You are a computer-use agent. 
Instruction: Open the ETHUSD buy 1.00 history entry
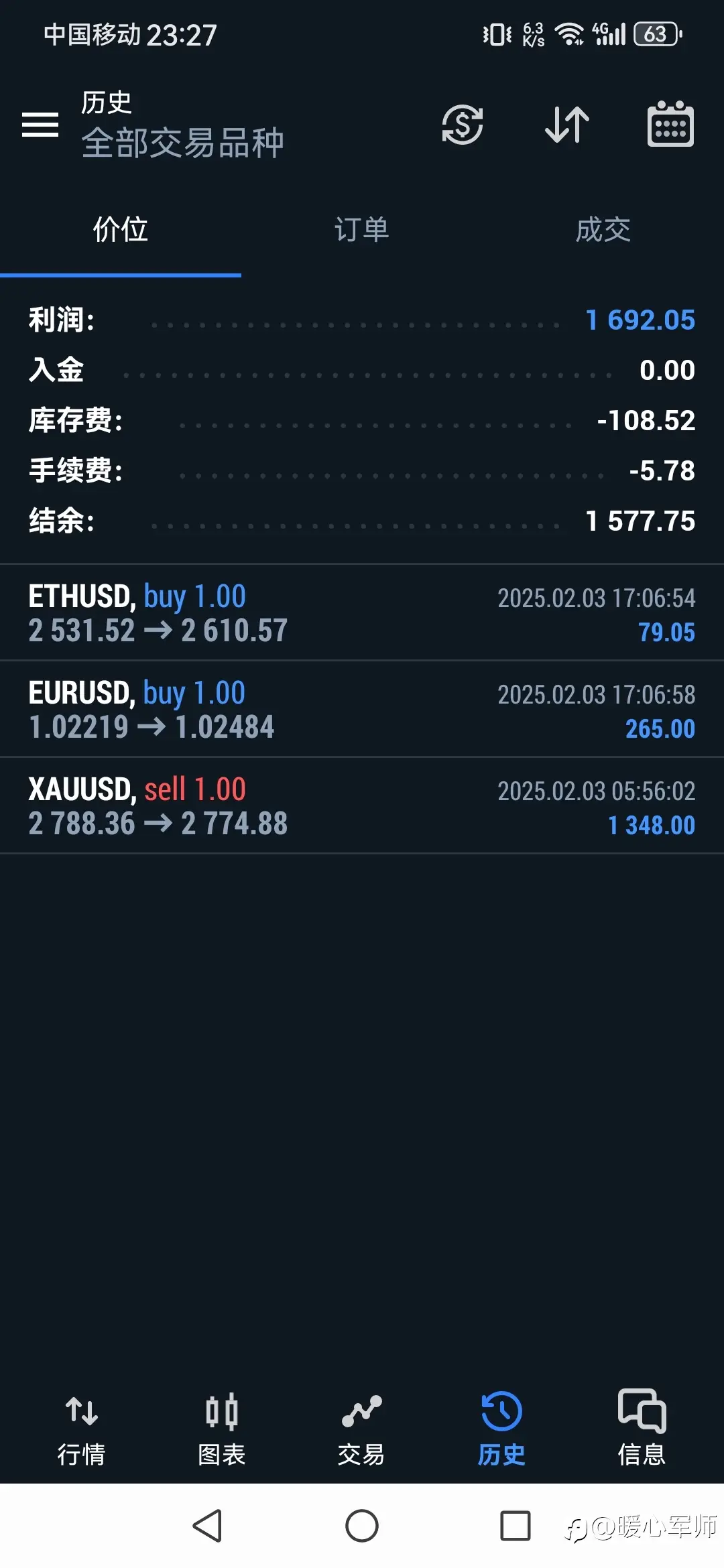point(362,613)
